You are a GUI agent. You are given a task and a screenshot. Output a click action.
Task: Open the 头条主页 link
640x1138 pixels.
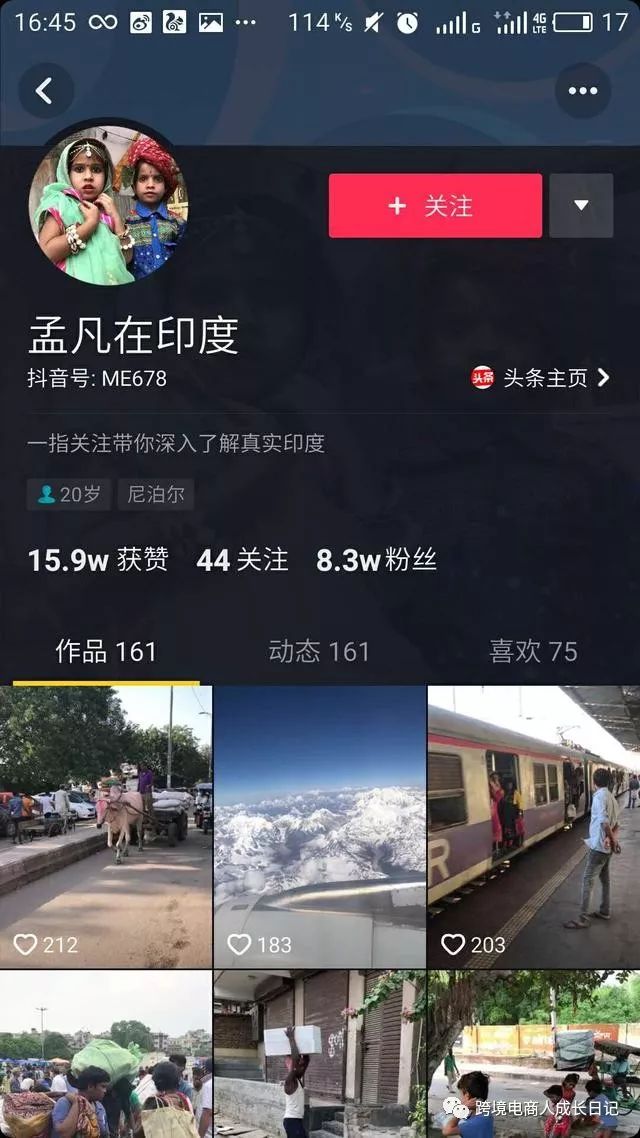(x=541, y=378)
